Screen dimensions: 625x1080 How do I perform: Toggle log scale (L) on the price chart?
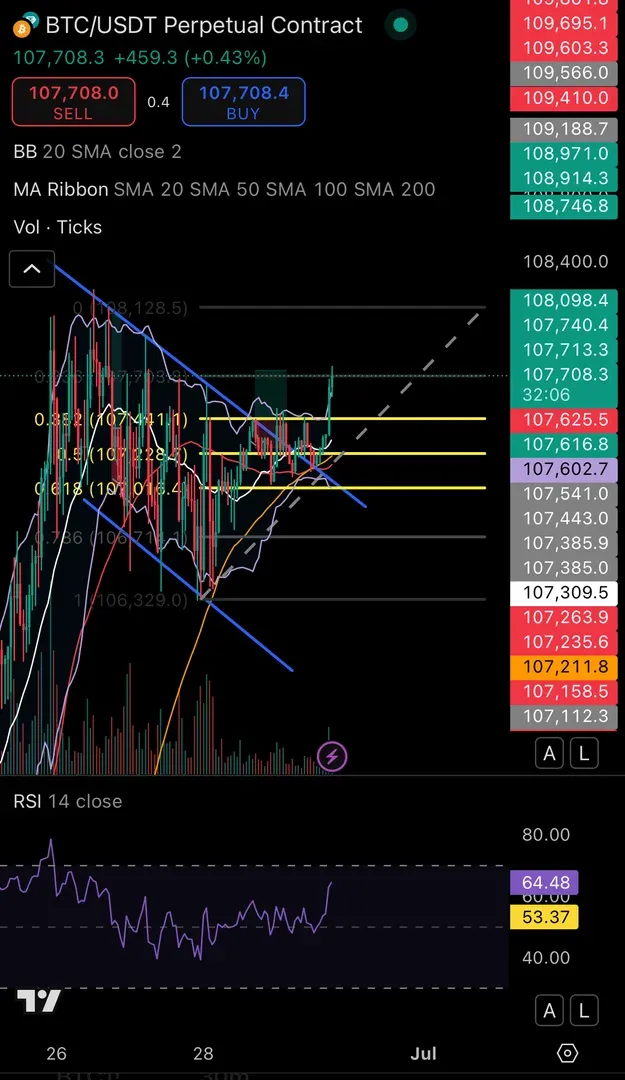click(584, 755)
